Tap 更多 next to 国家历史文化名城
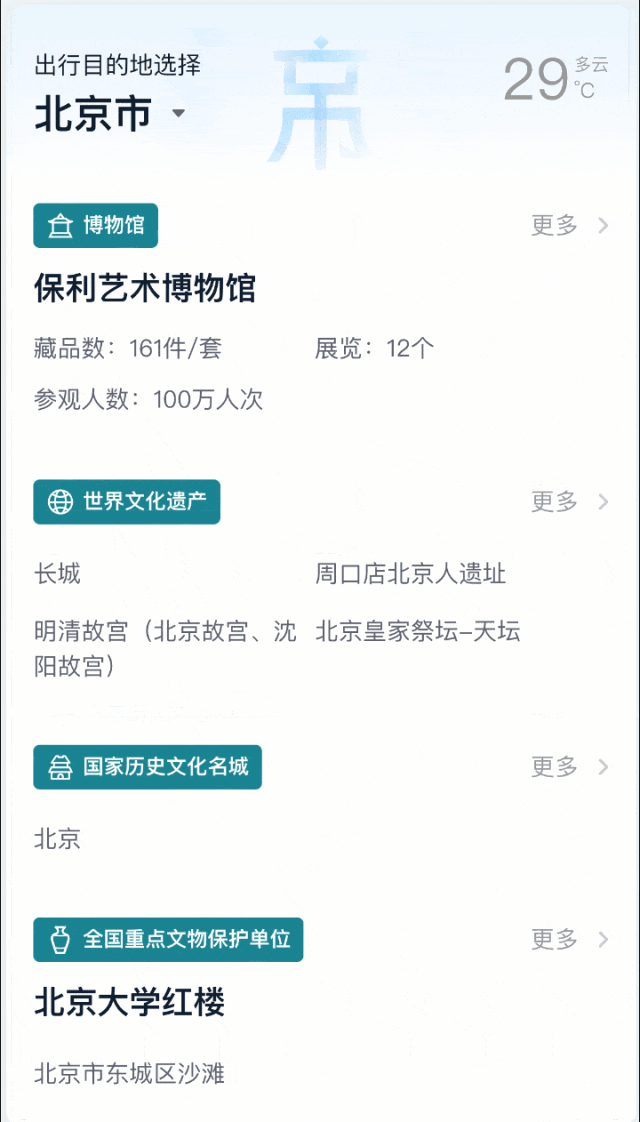640x1122 pixels. coord(568,767)
